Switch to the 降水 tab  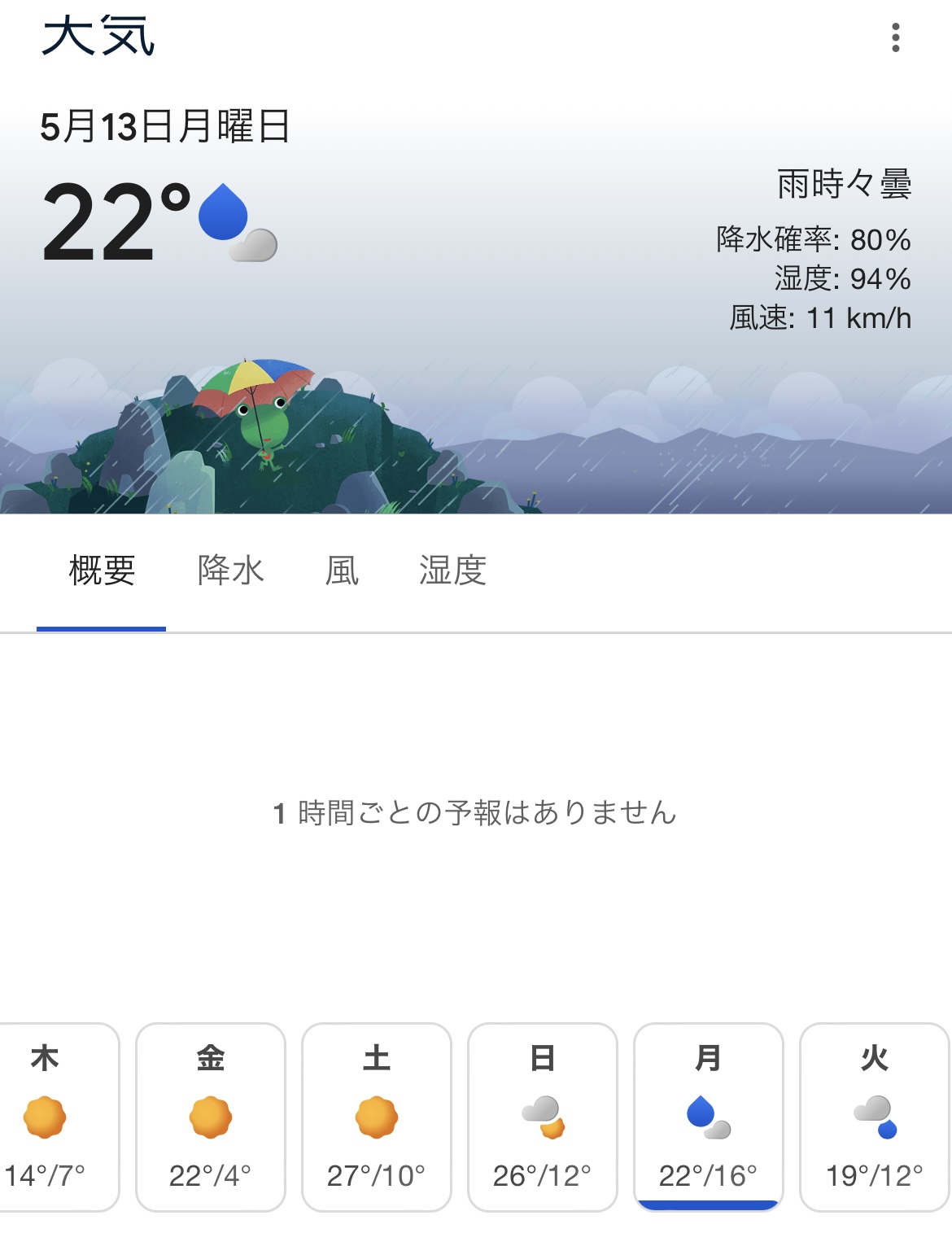[231, 571]
